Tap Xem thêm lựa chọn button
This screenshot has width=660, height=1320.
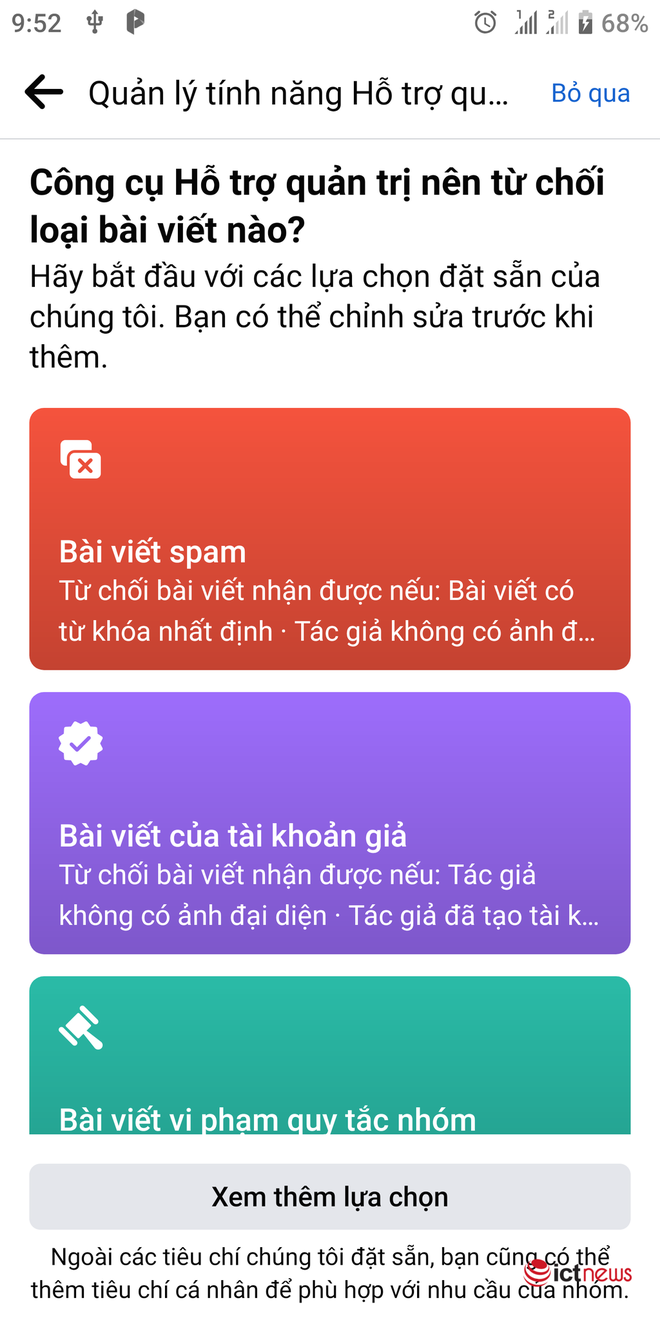click(x=330, y=1197)
